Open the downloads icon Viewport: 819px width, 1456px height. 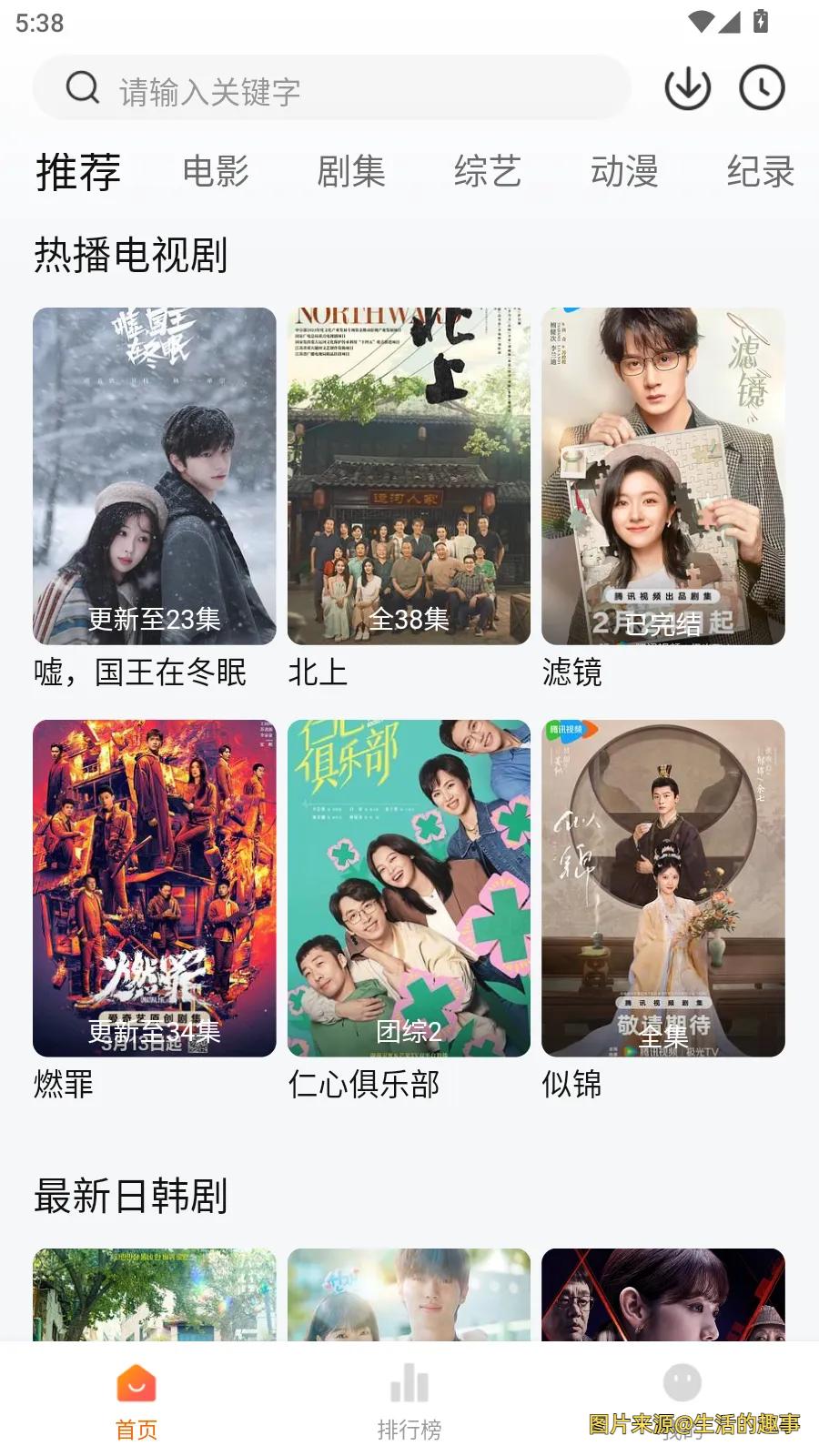687,88
